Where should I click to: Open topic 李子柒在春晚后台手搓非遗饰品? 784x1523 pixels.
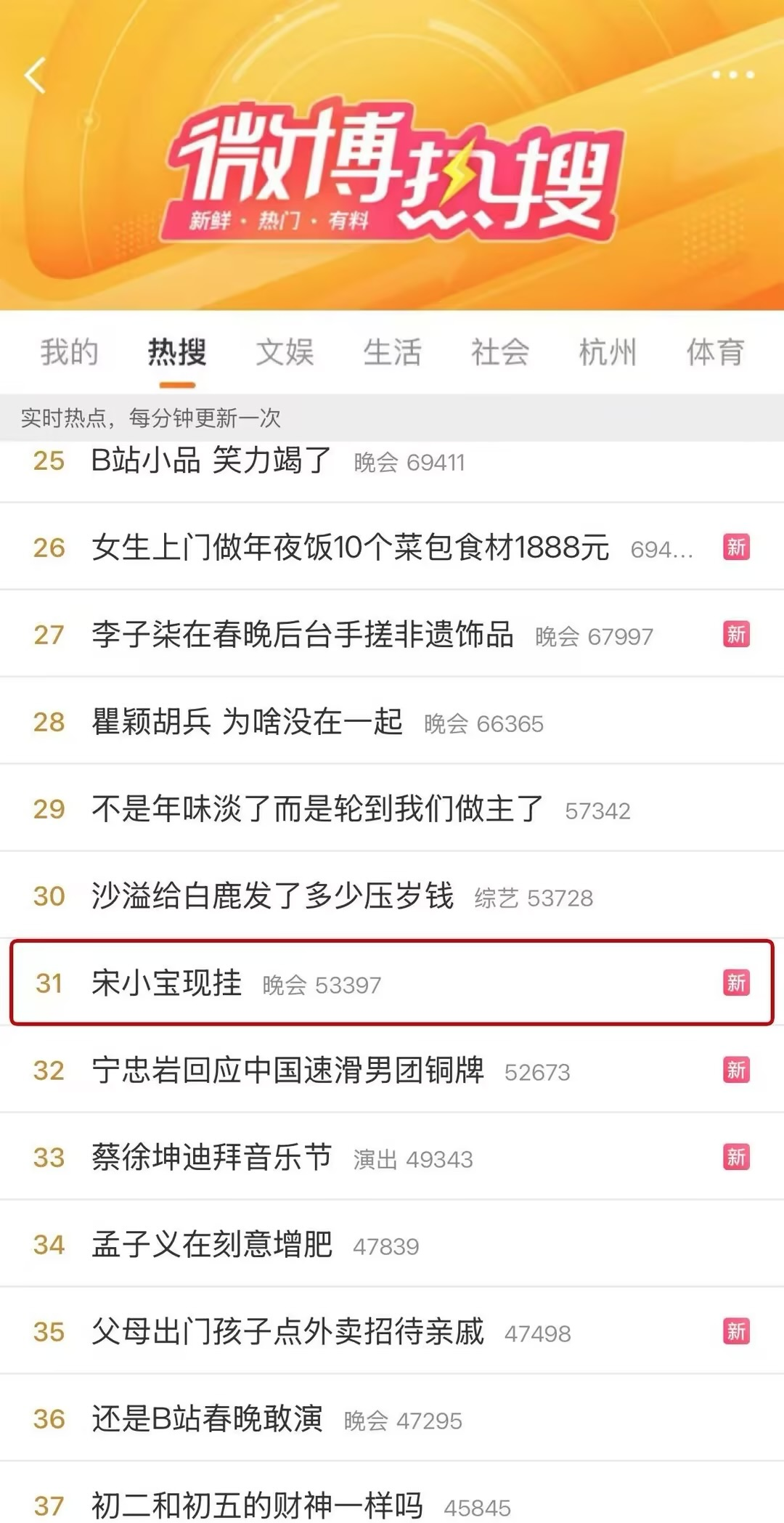302,635
